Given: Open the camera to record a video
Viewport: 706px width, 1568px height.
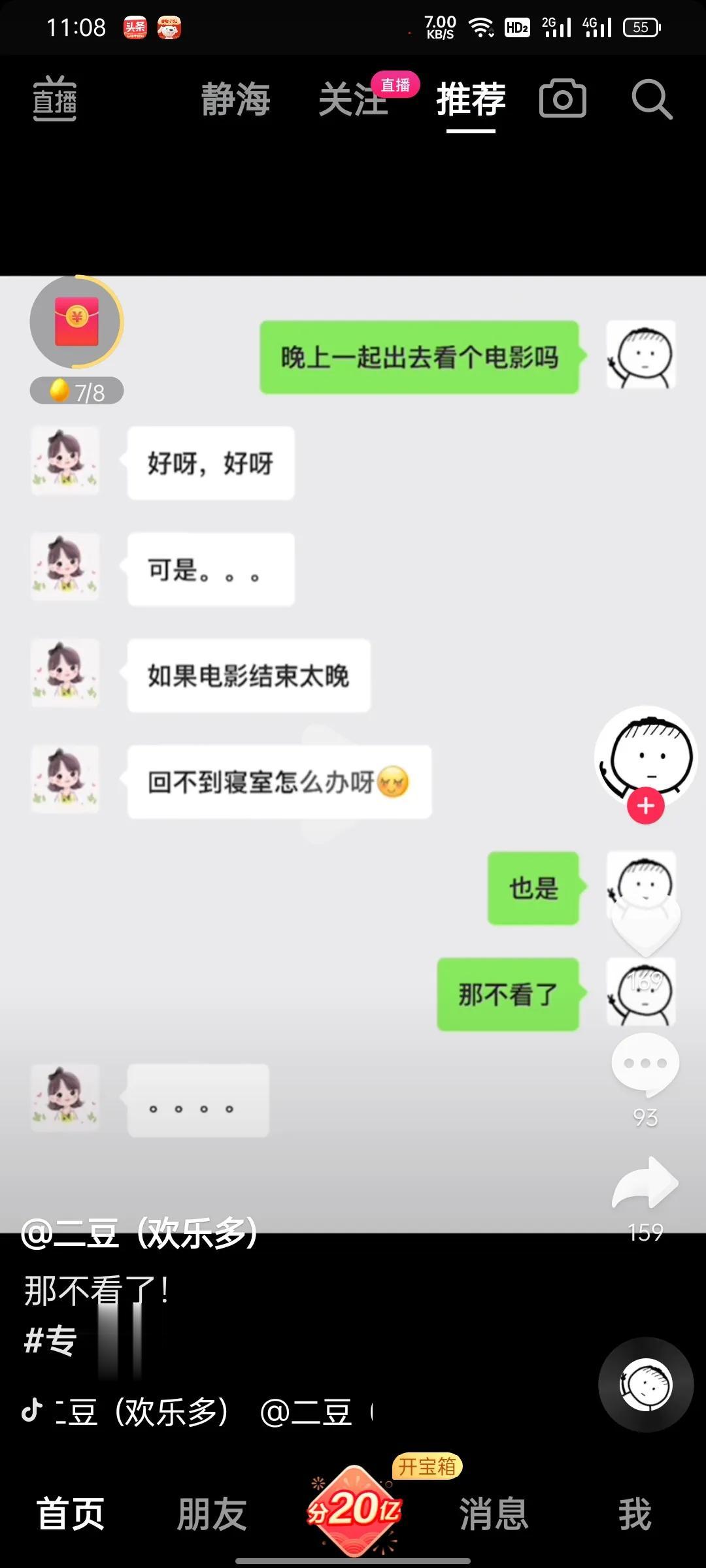Looking at the screenshot, I should pos(562,99).
